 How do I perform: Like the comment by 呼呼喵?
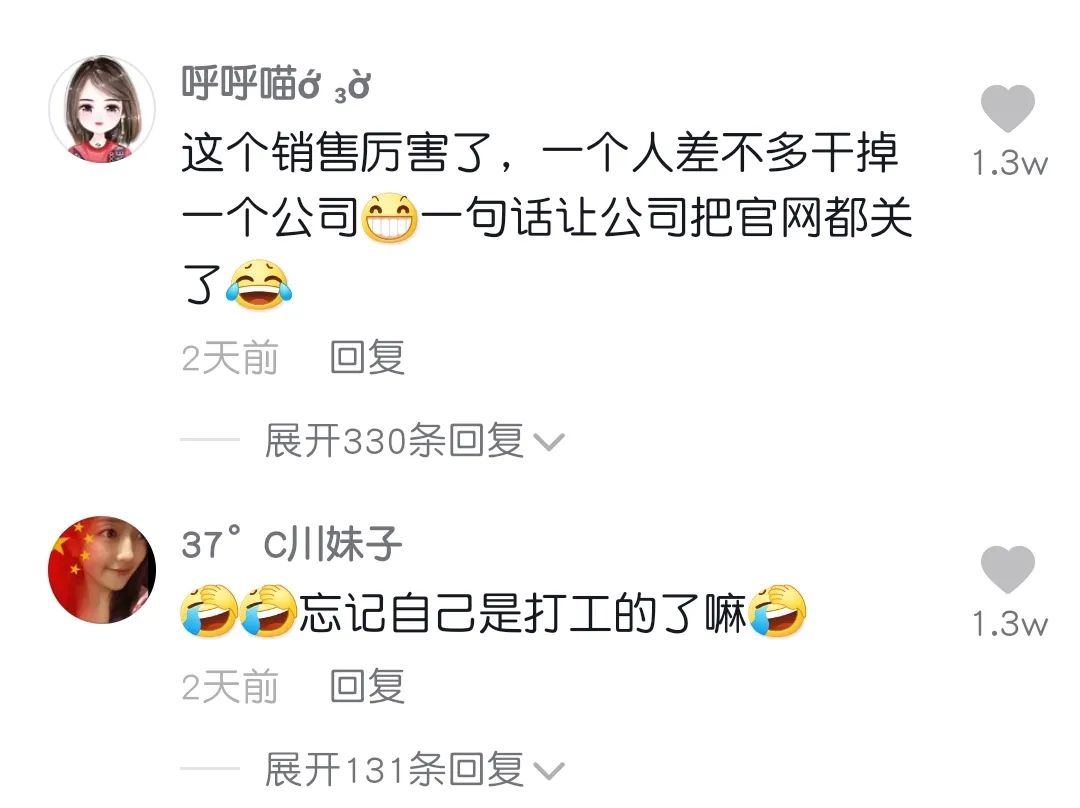coord(1007,110)
